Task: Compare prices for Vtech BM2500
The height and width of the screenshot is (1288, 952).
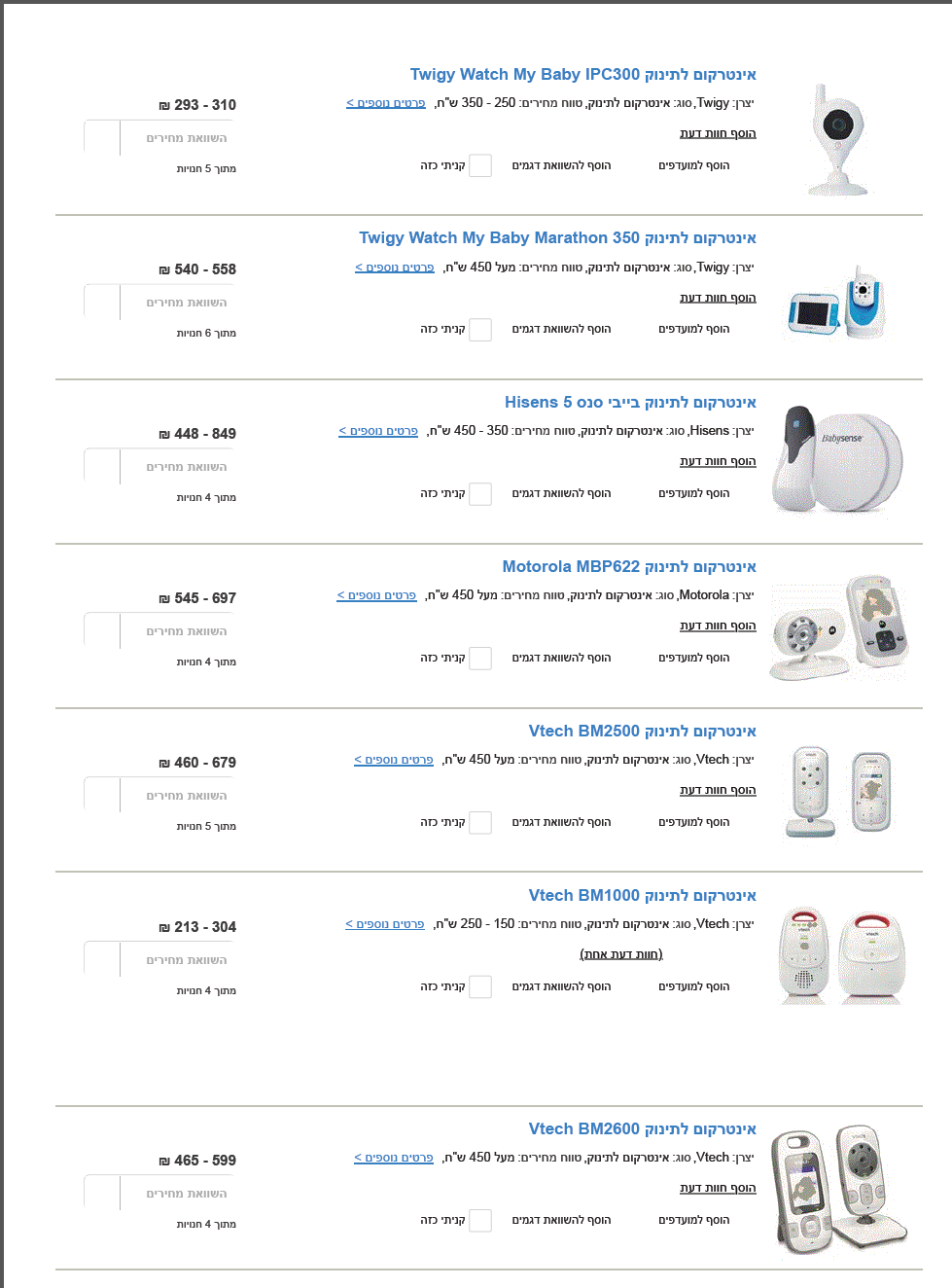Action: [186, 796]
